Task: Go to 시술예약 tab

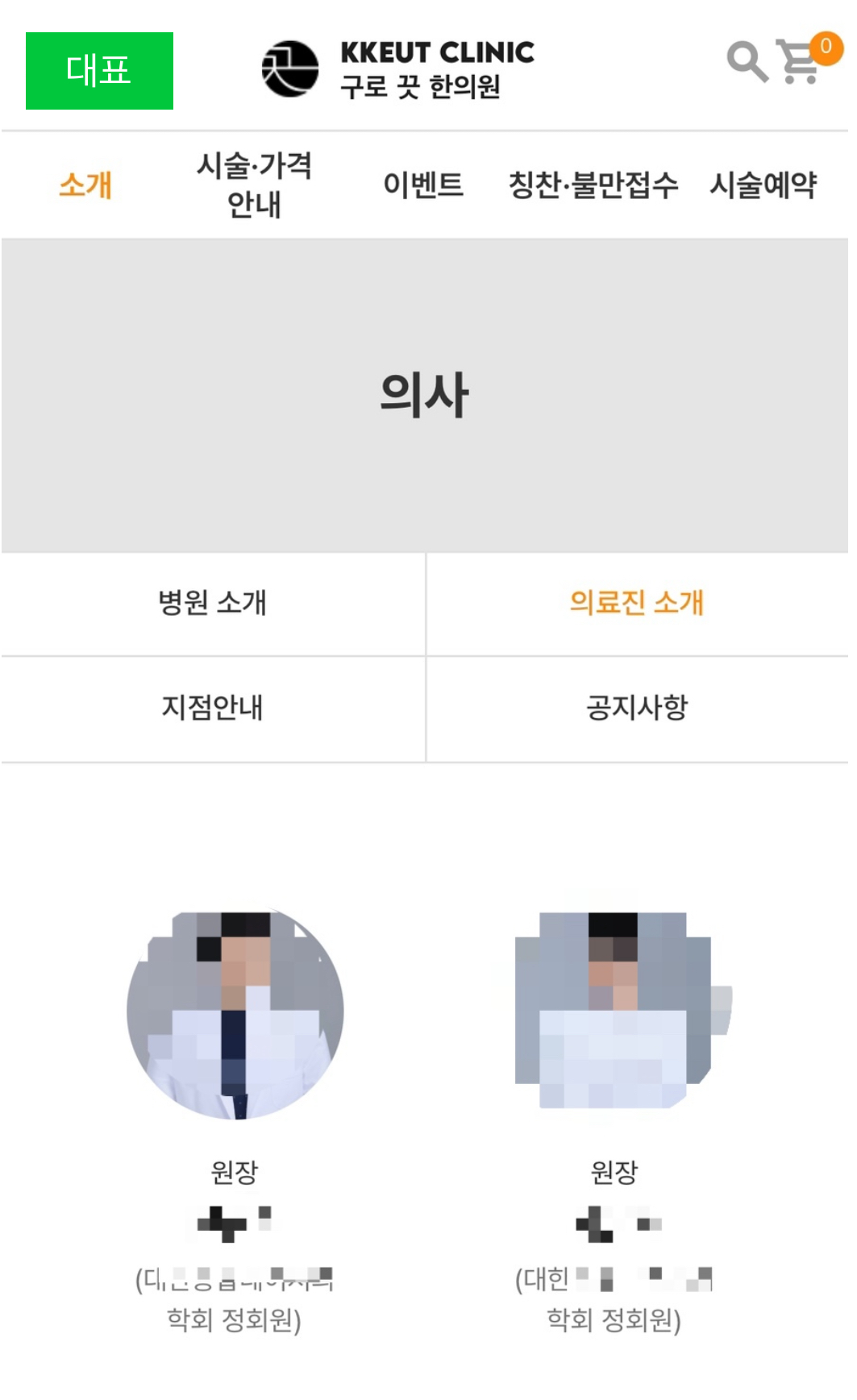Action: point(763,185)
